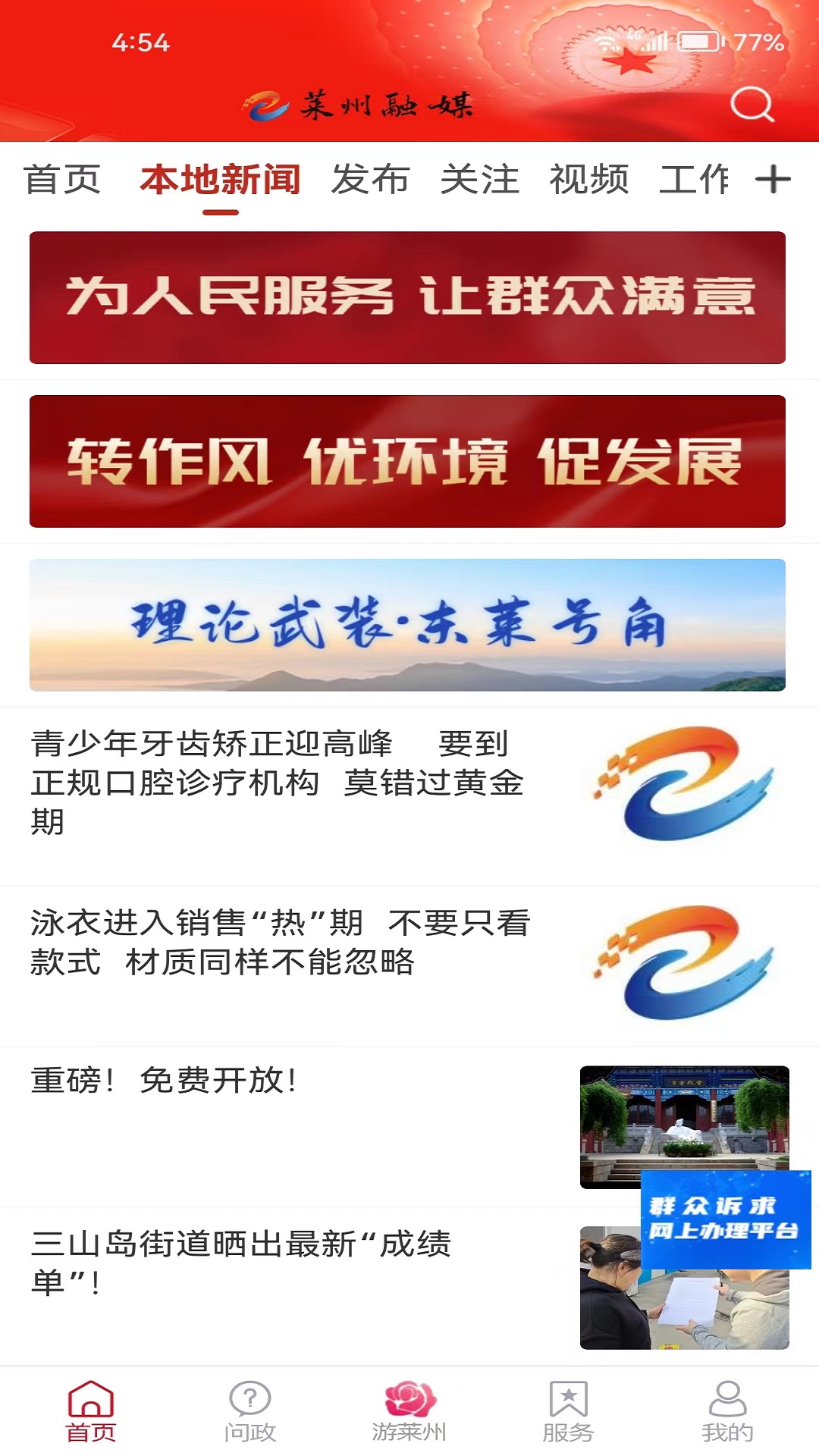Open the search magnifier icon
Image resolution: width=819 pixels, height=1456 pixels.
click(752, 106)
